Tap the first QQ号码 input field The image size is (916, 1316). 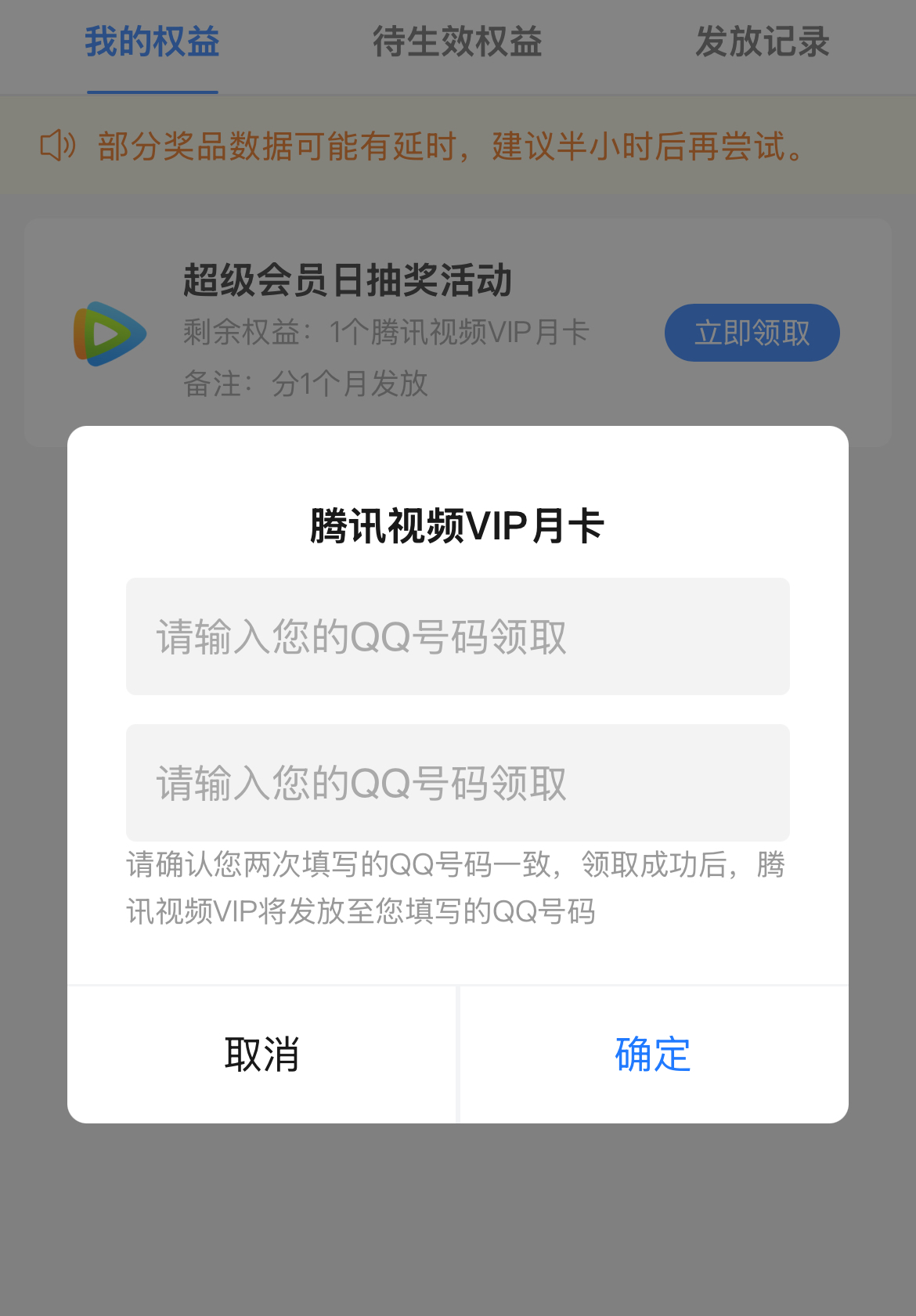click(457, 636)
